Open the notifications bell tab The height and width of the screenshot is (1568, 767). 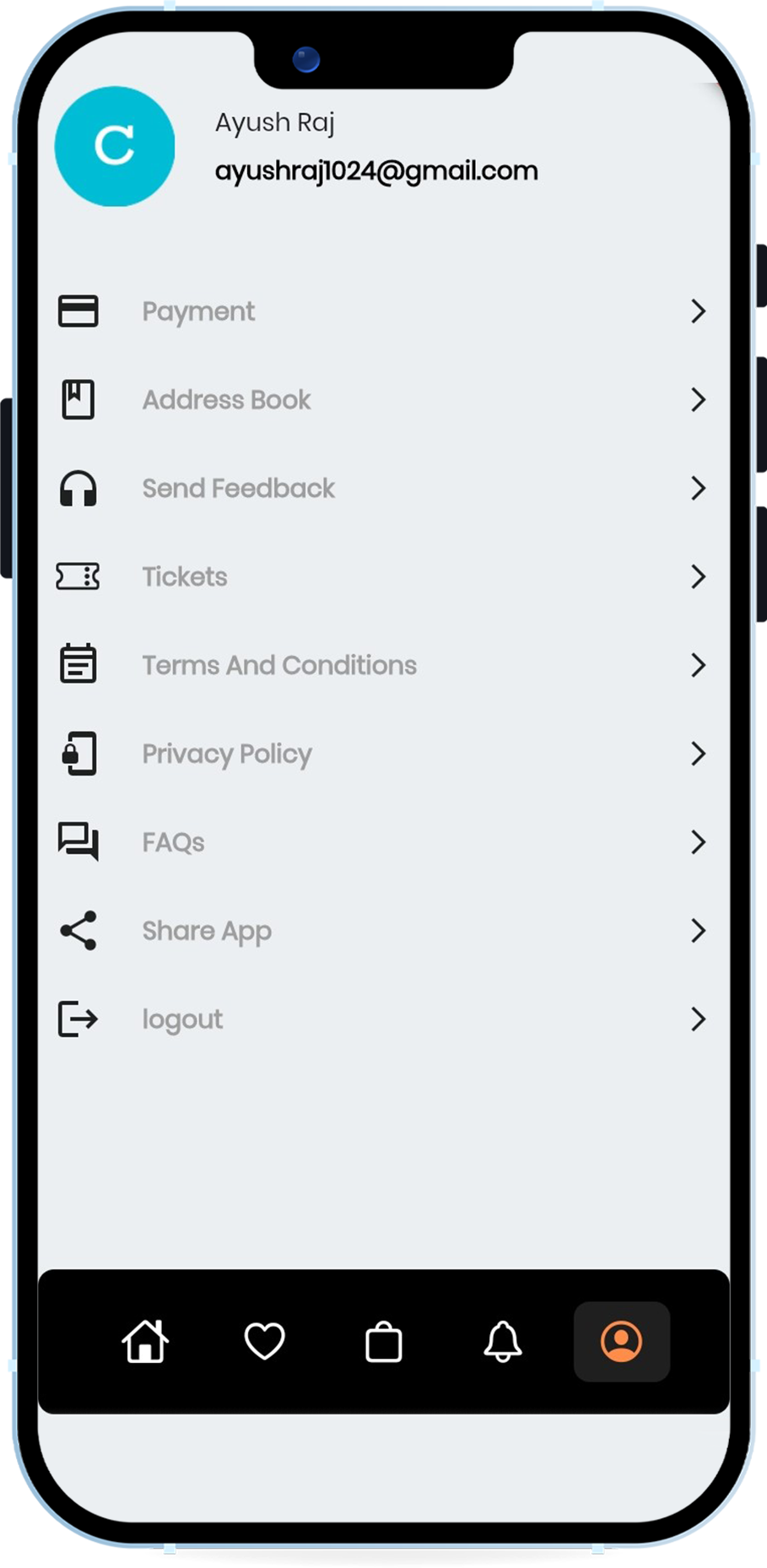(x=503, y=1341)
